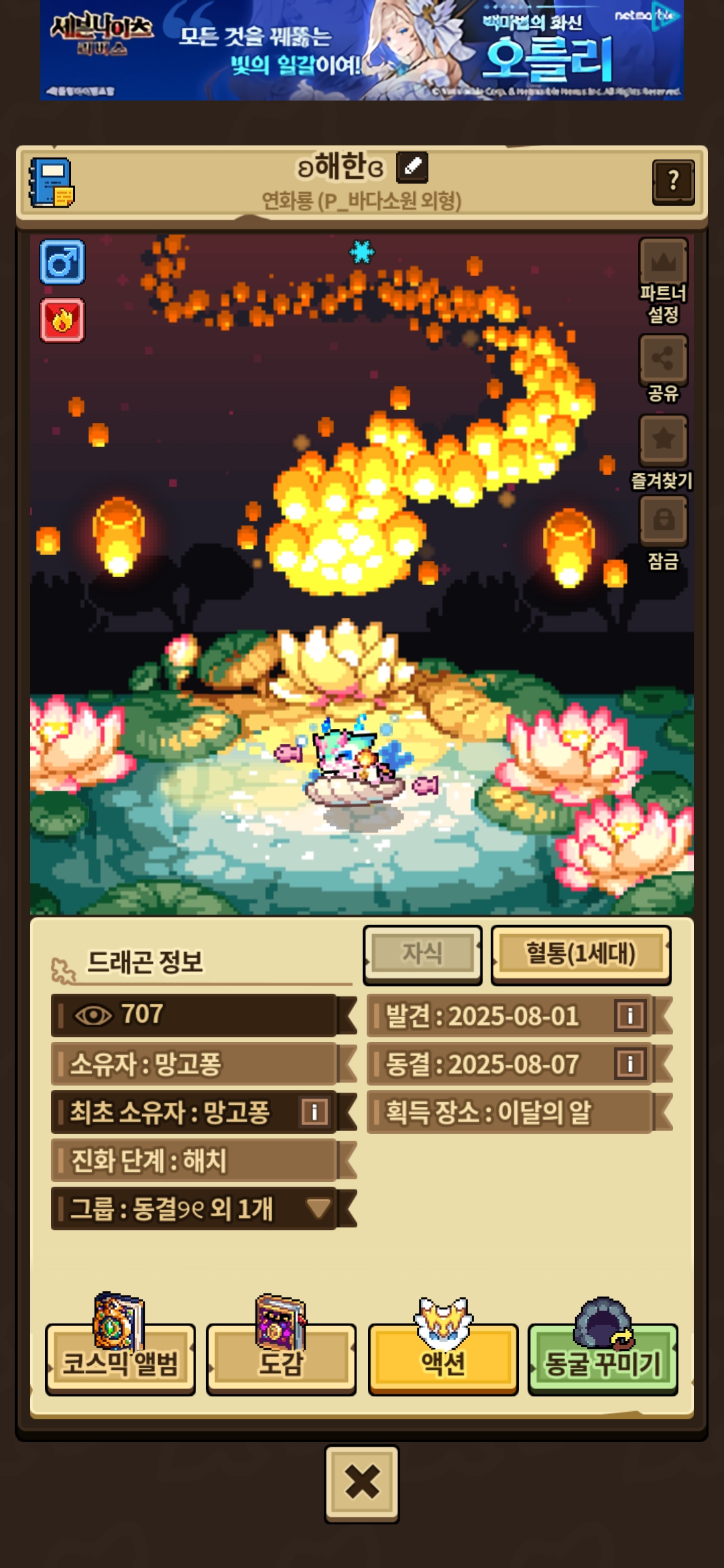The image size is (724, 1568).
Task: Share this dragon via 공유
Action: click(663, 360)
